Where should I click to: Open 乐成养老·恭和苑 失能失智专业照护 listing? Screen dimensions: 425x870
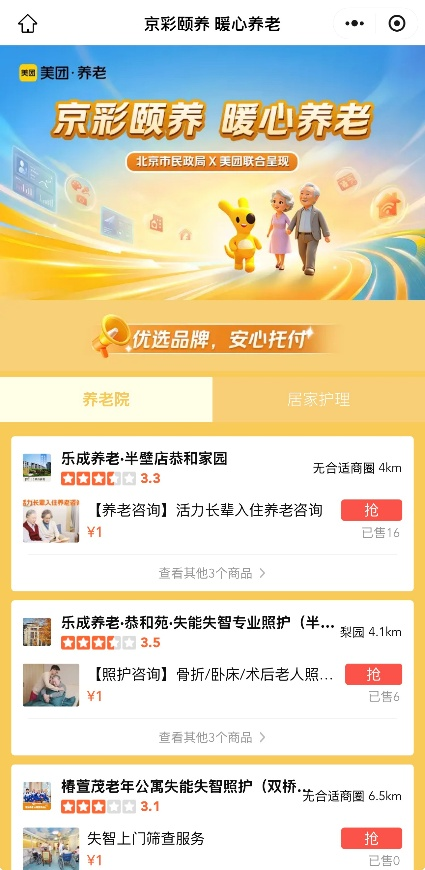coord(198,623)
